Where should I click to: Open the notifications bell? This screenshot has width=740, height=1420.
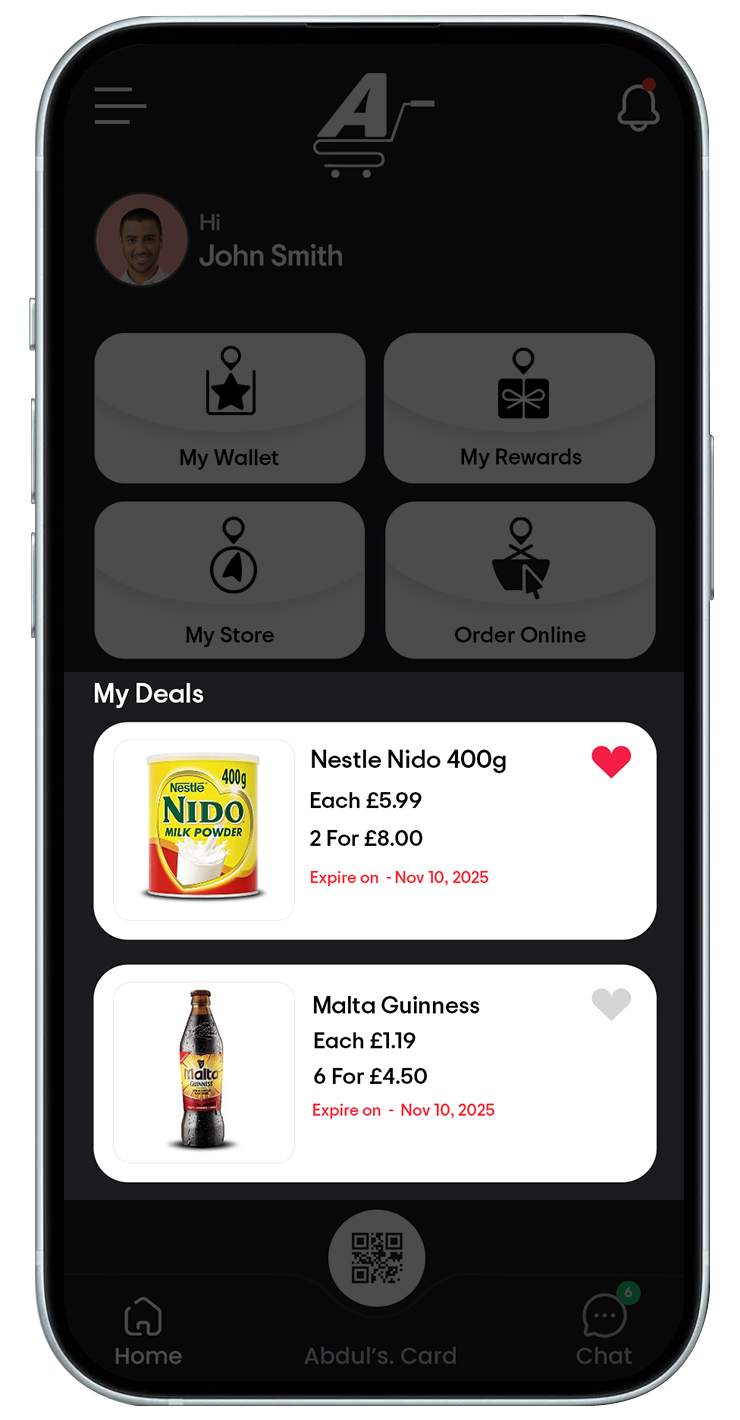638,106
